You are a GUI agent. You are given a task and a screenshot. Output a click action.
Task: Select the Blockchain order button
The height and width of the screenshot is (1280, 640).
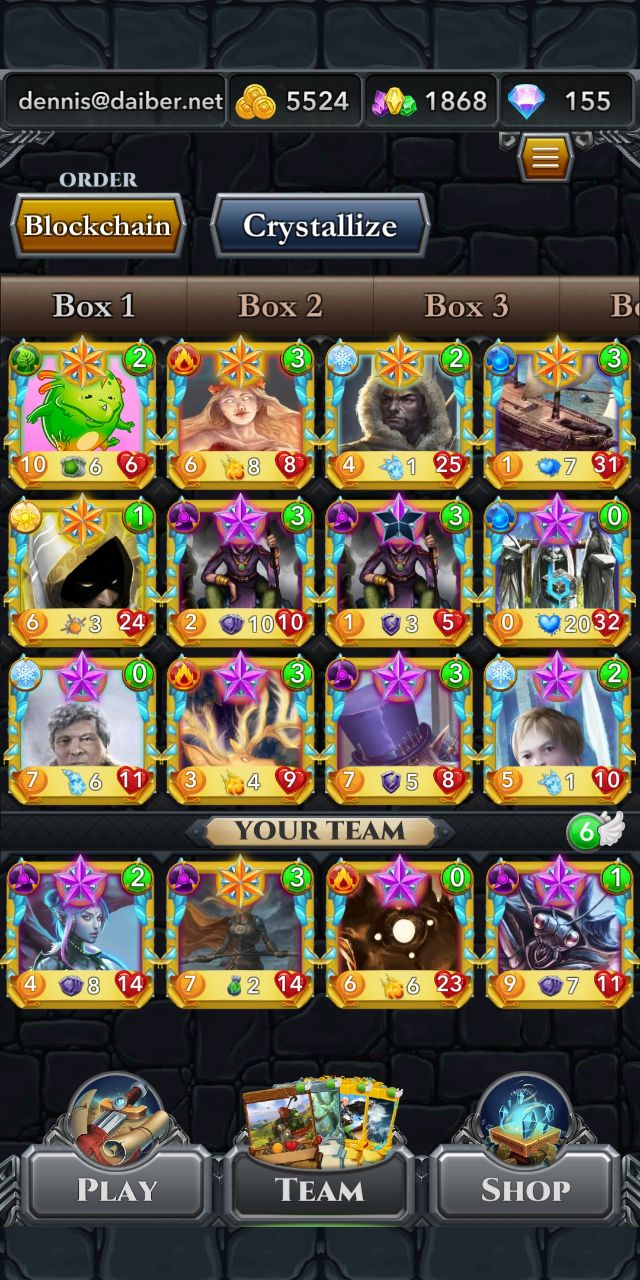pos(98,225)
